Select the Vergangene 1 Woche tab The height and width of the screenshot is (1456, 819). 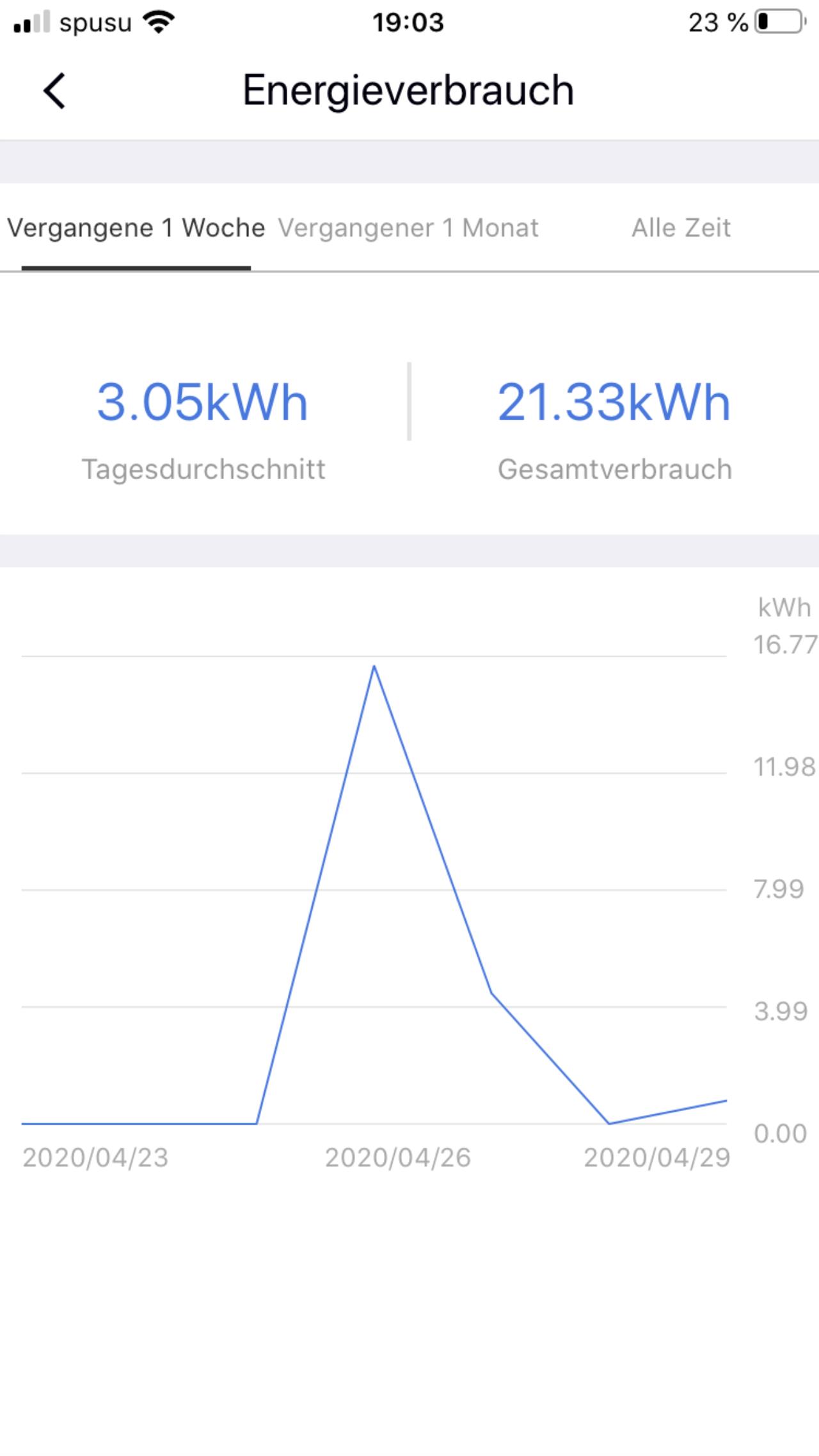pos(136,228)
